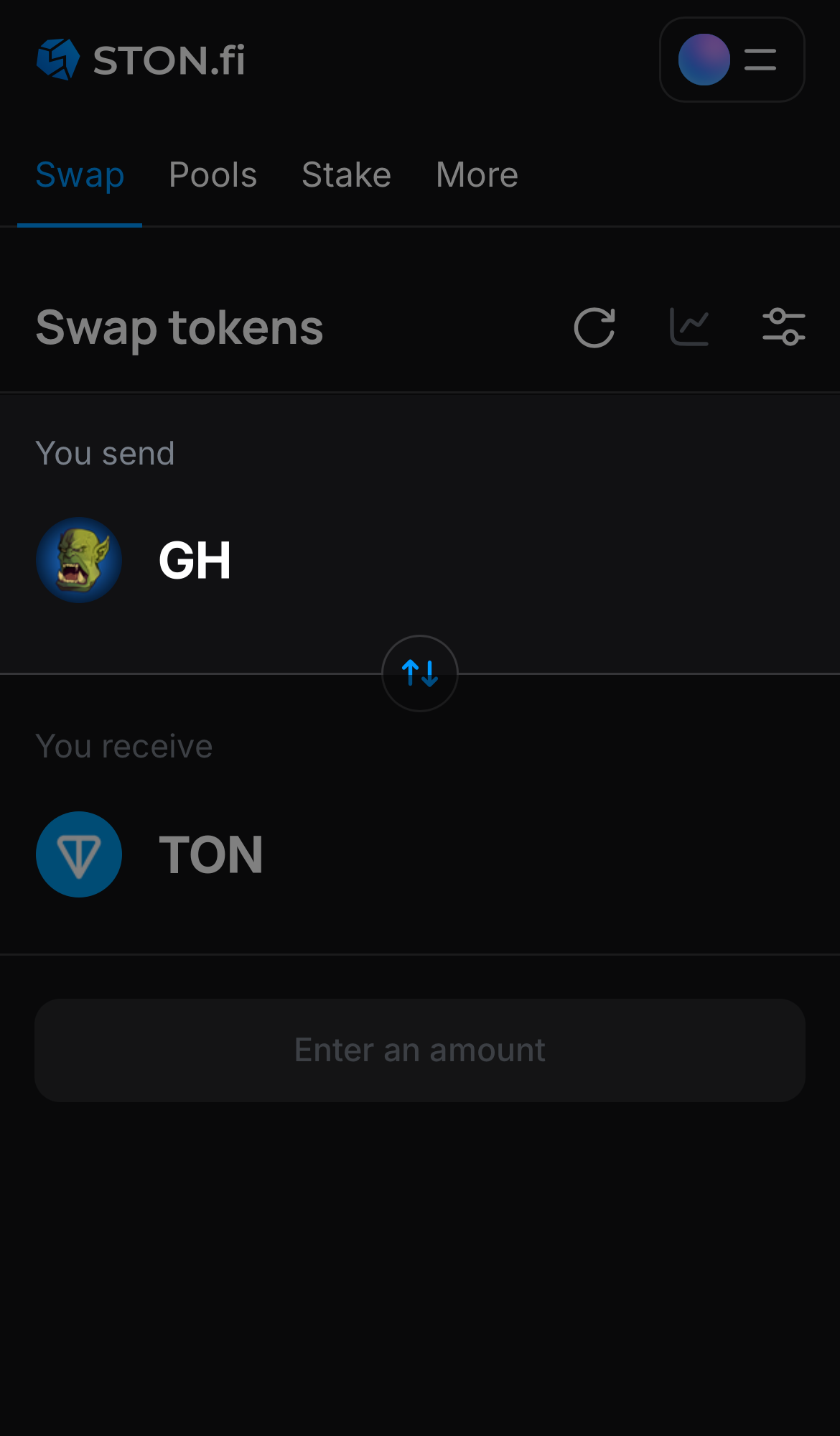This screenshot has width=840, height=1436.
Task: Switch to the Stake tab
Action: tap(346, 174)
